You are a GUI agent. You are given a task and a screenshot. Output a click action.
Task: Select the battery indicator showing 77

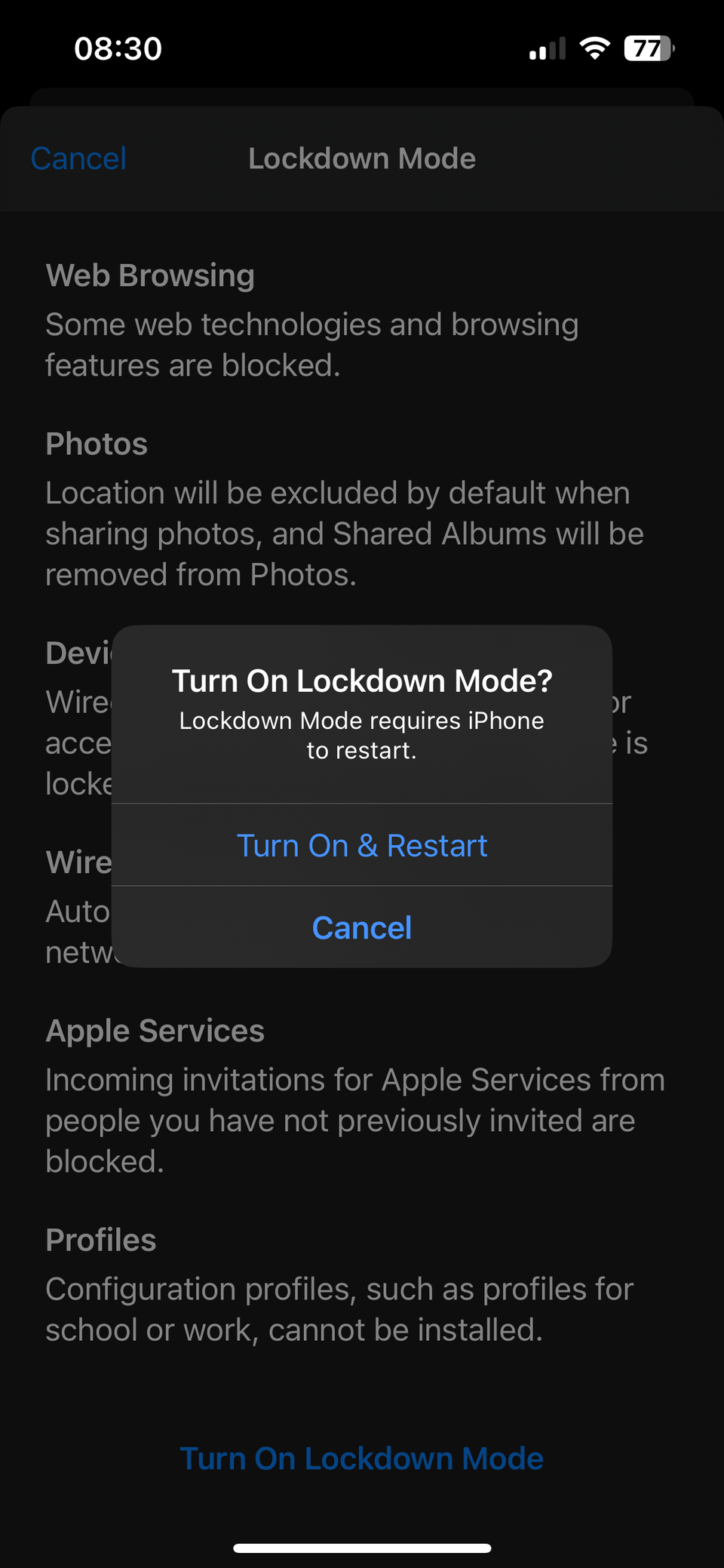click(x=647, y=48)
